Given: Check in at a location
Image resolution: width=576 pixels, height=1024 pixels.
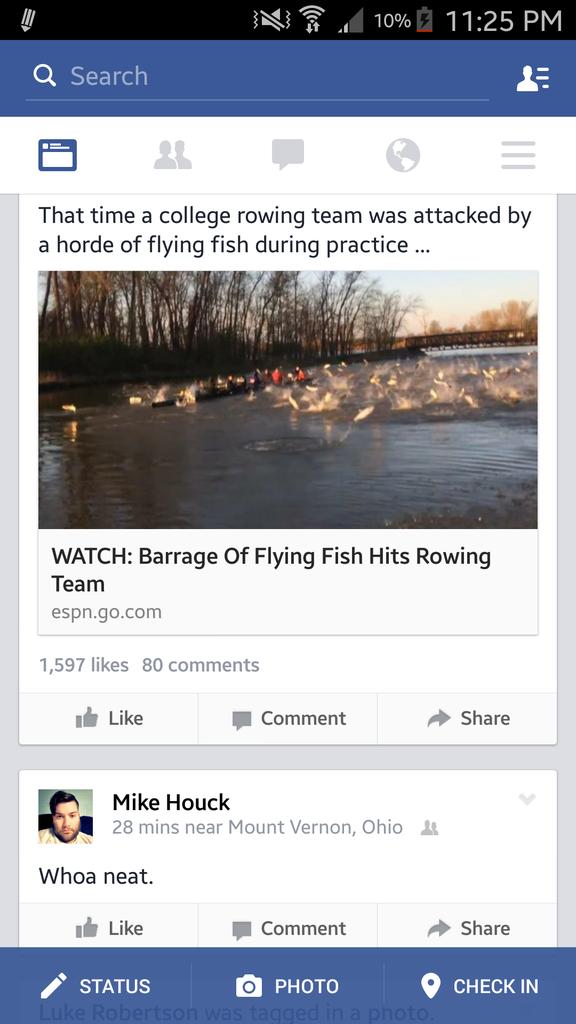Looking at the screenshot, I should (x=480, y=985).
